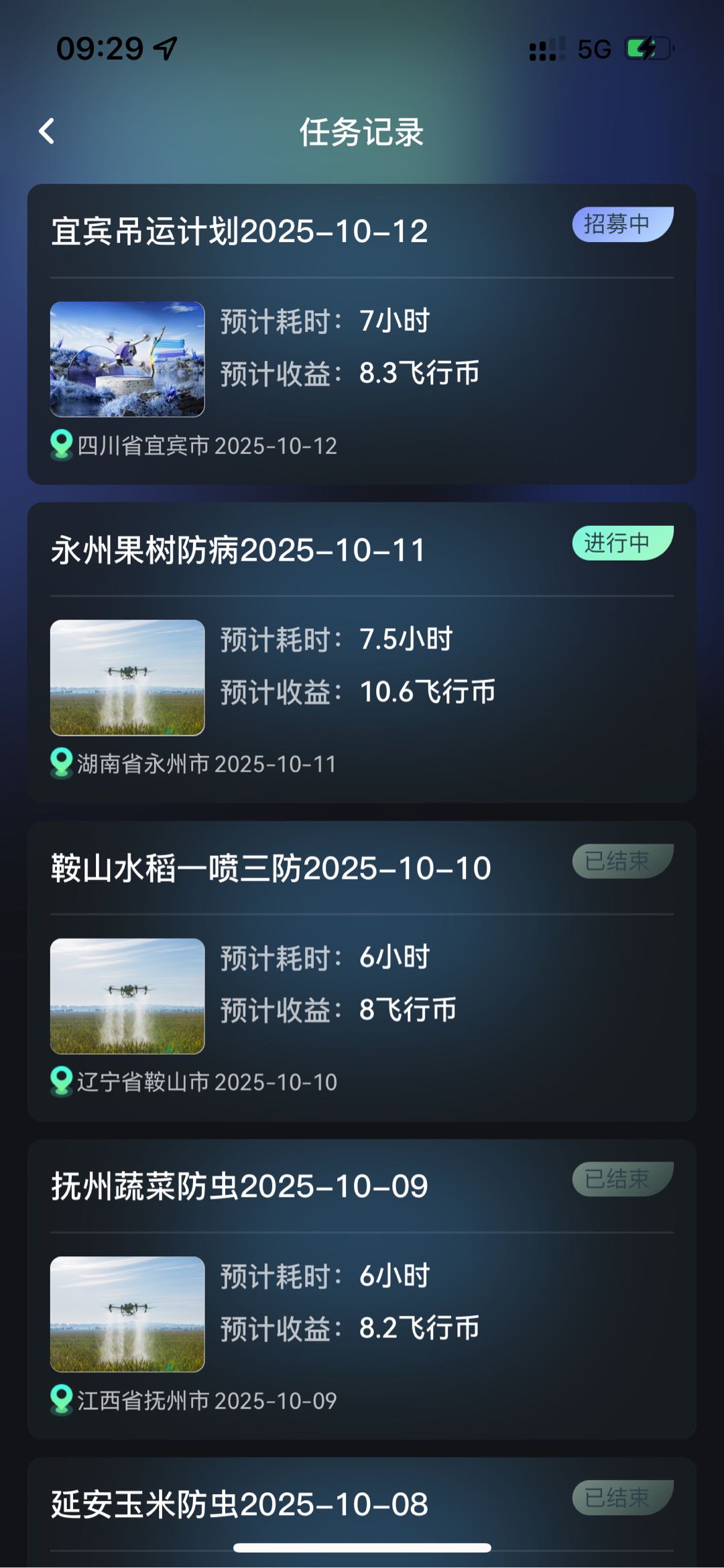Select the 抚州蔬菜防虫2025-10-09 task record
Viewport: 724px width, 1568px height.
[362, 1288]
